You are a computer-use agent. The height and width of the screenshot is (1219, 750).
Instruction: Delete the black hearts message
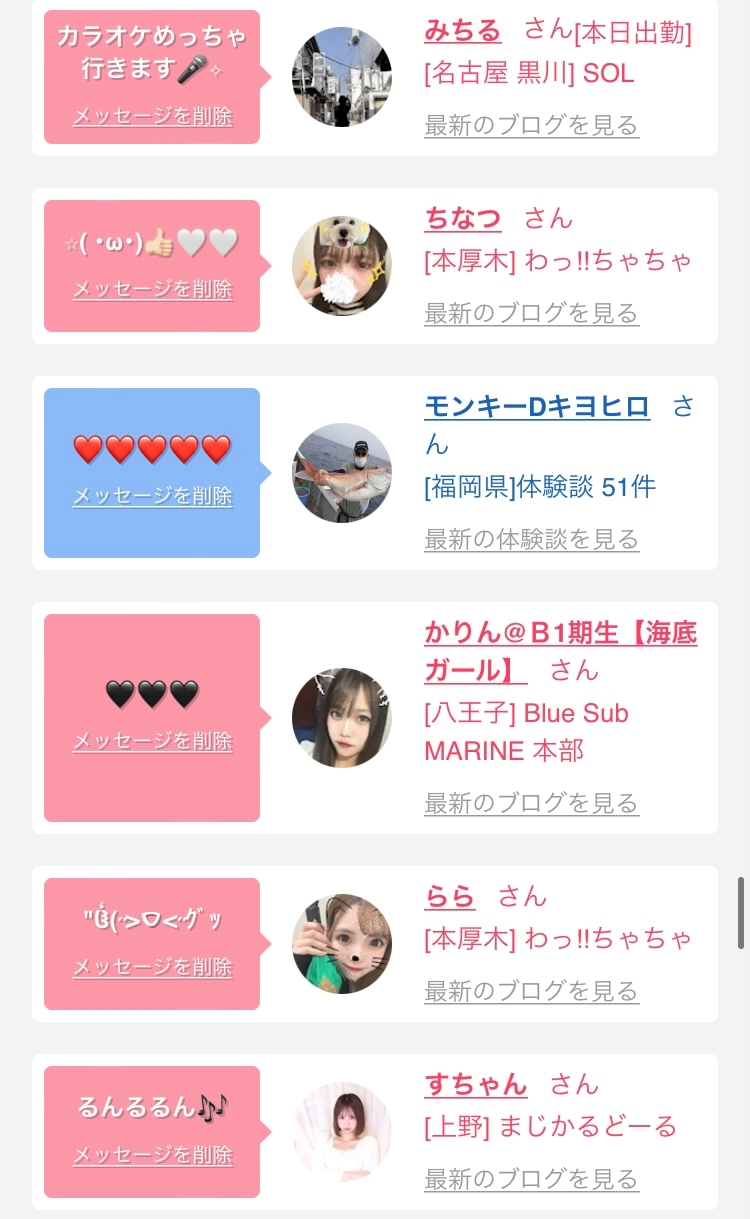coord(152,741)
